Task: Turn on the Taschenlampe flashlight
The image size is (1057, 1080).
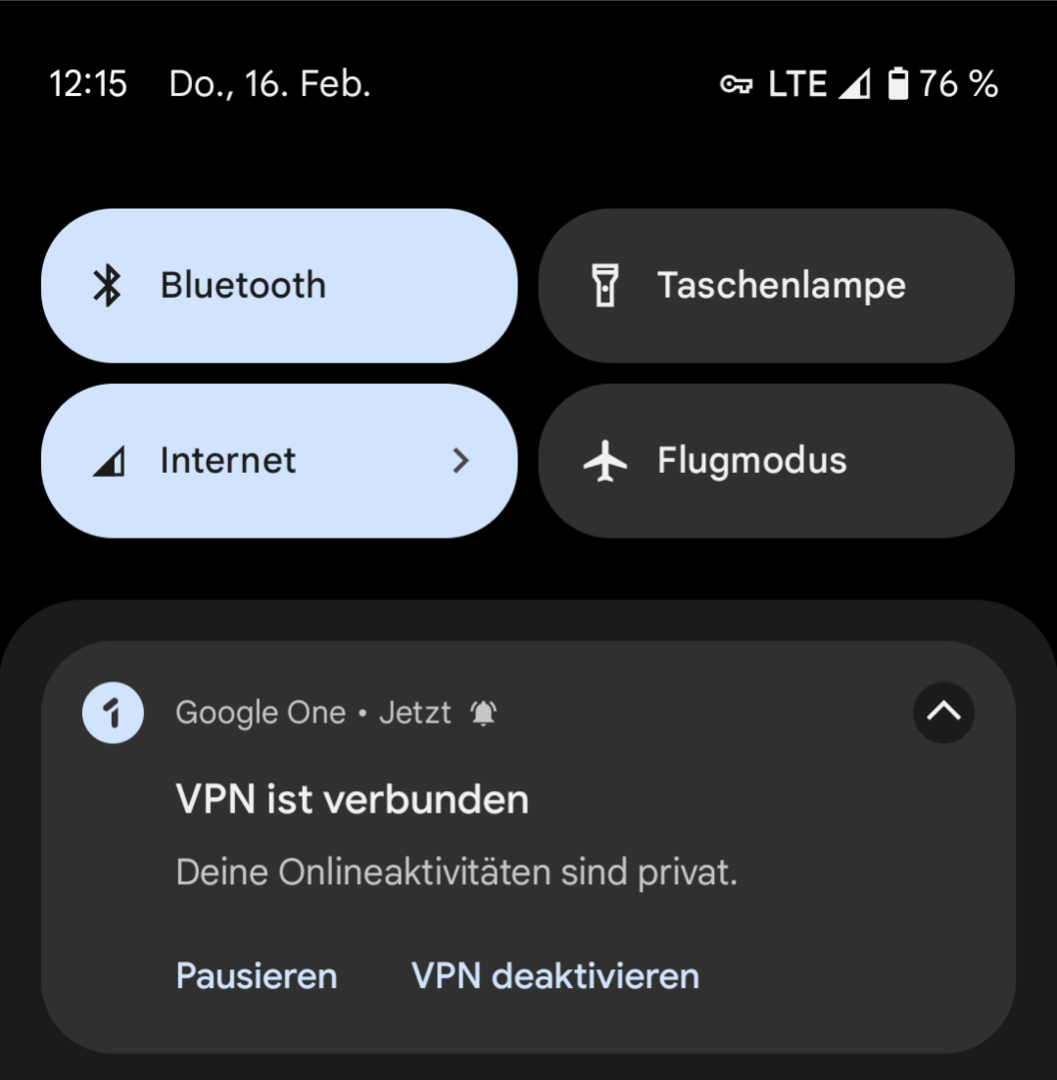Action: tap(776, 286)
